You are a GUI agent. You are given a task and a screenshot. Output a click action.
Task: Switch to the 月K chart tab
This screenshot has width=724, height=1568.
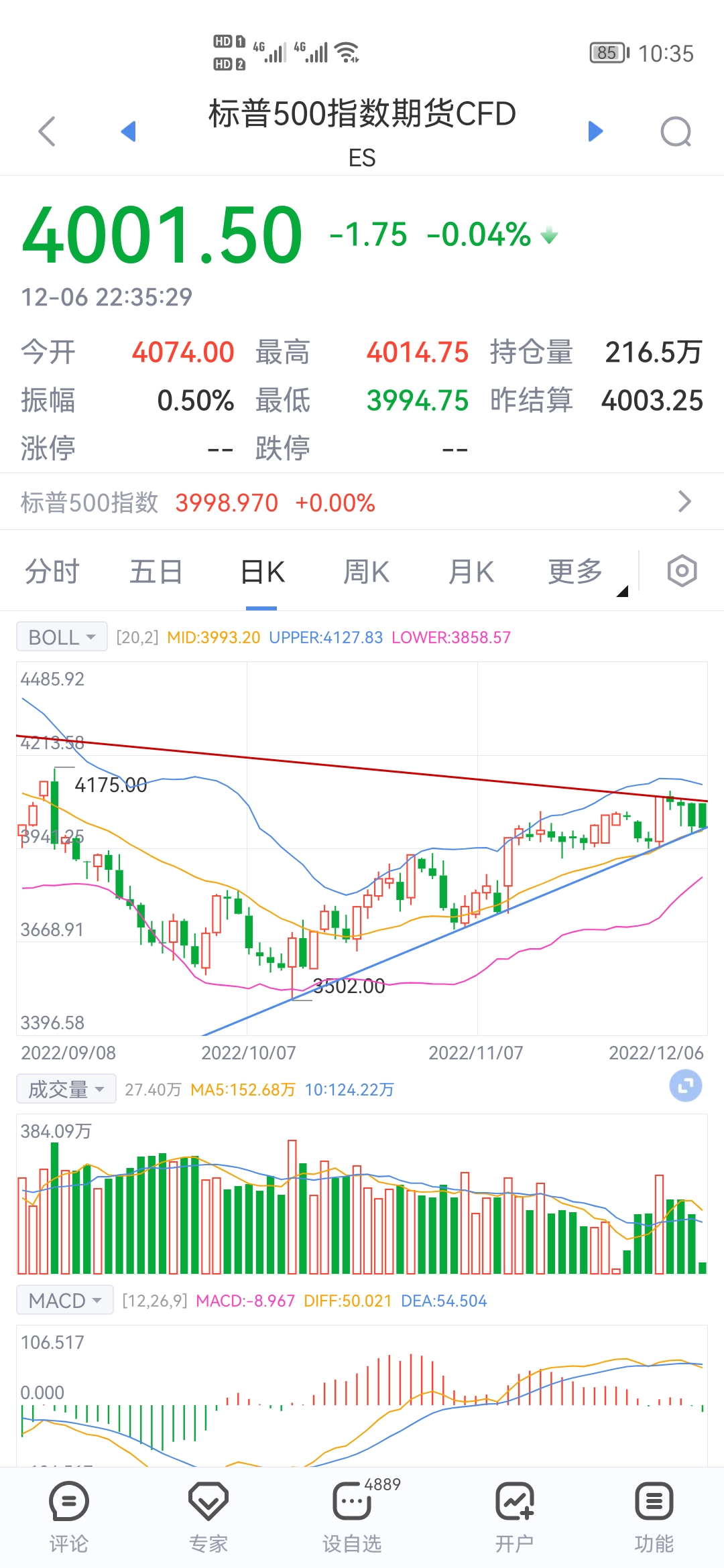coord(471,572)
